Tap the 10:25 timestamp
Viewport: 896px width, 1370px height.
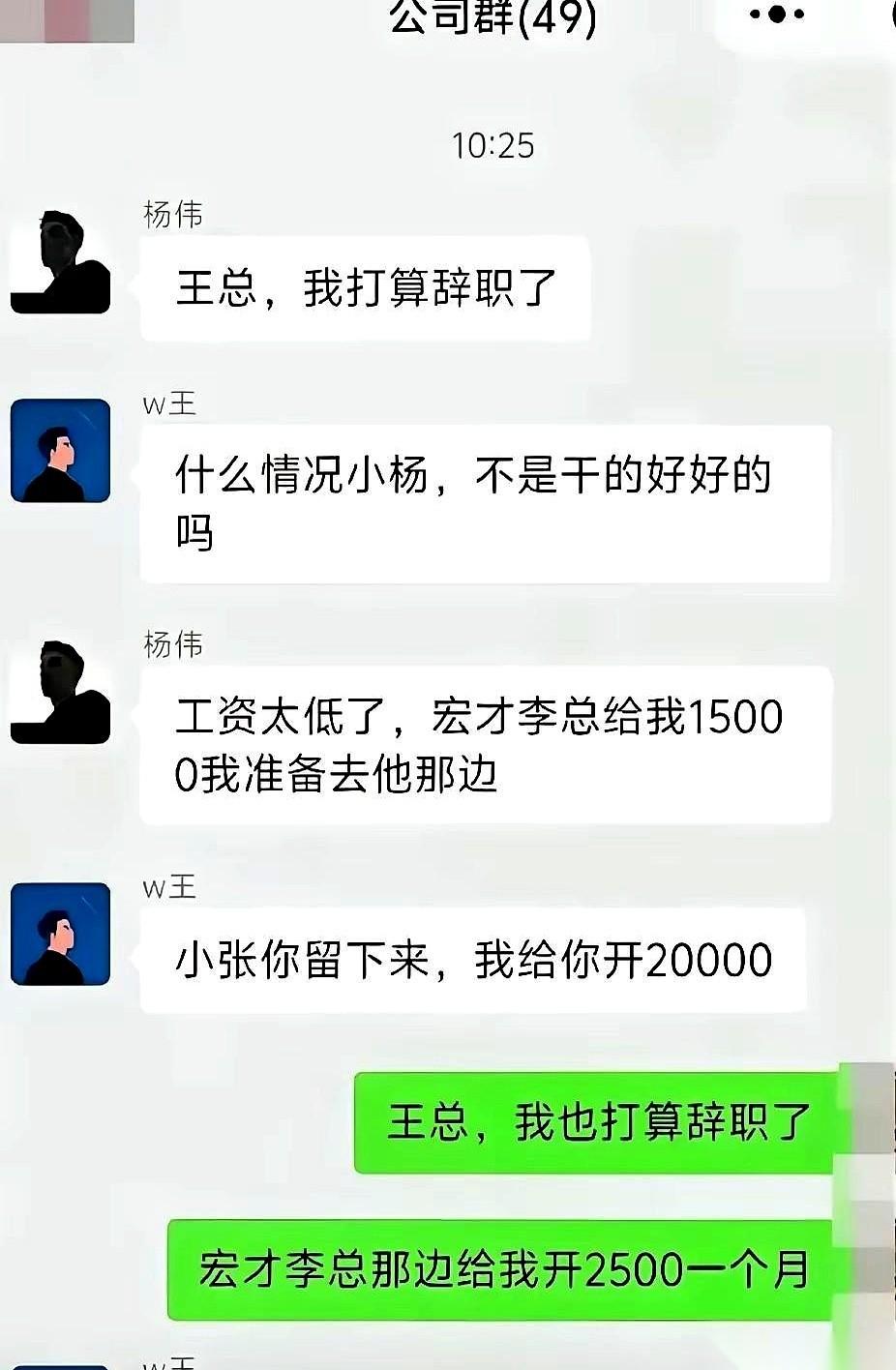[492, 145]
